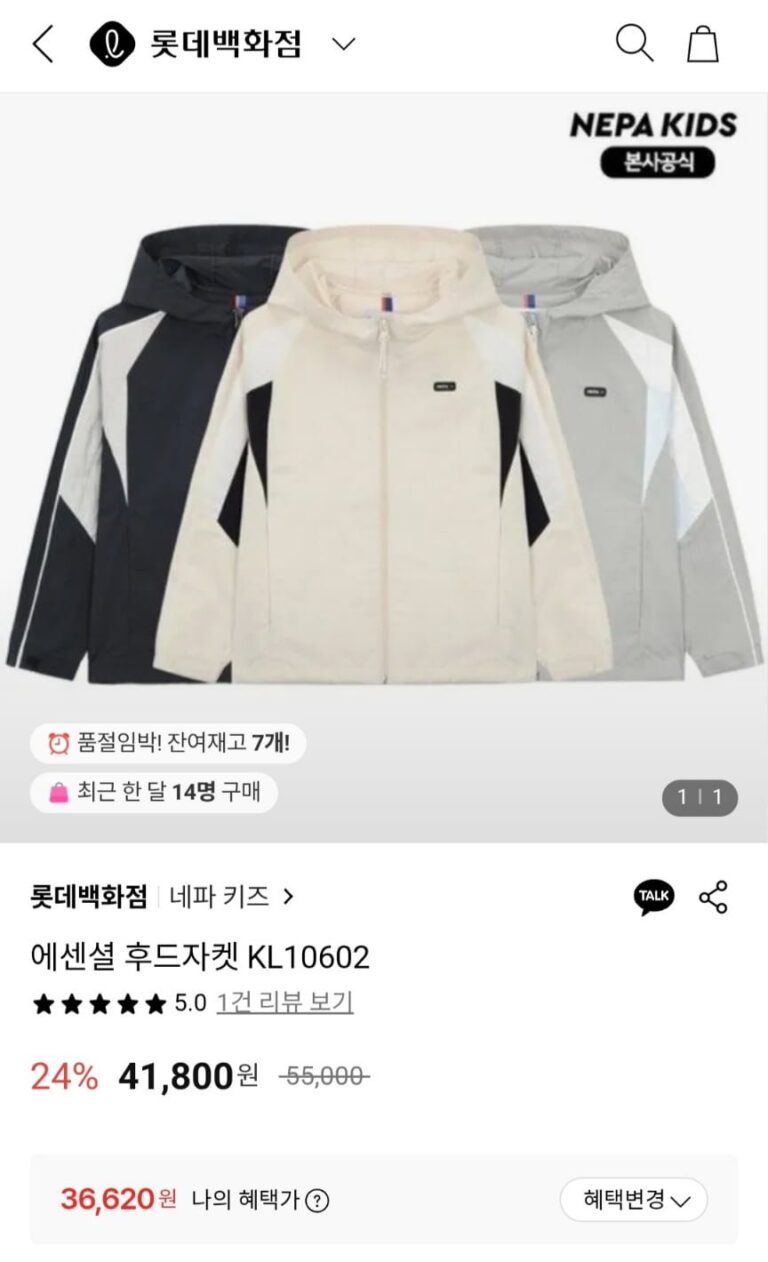This screenshot has height=1262, width=768.
Task: Share this product
Action: click(x=713, y=897)
